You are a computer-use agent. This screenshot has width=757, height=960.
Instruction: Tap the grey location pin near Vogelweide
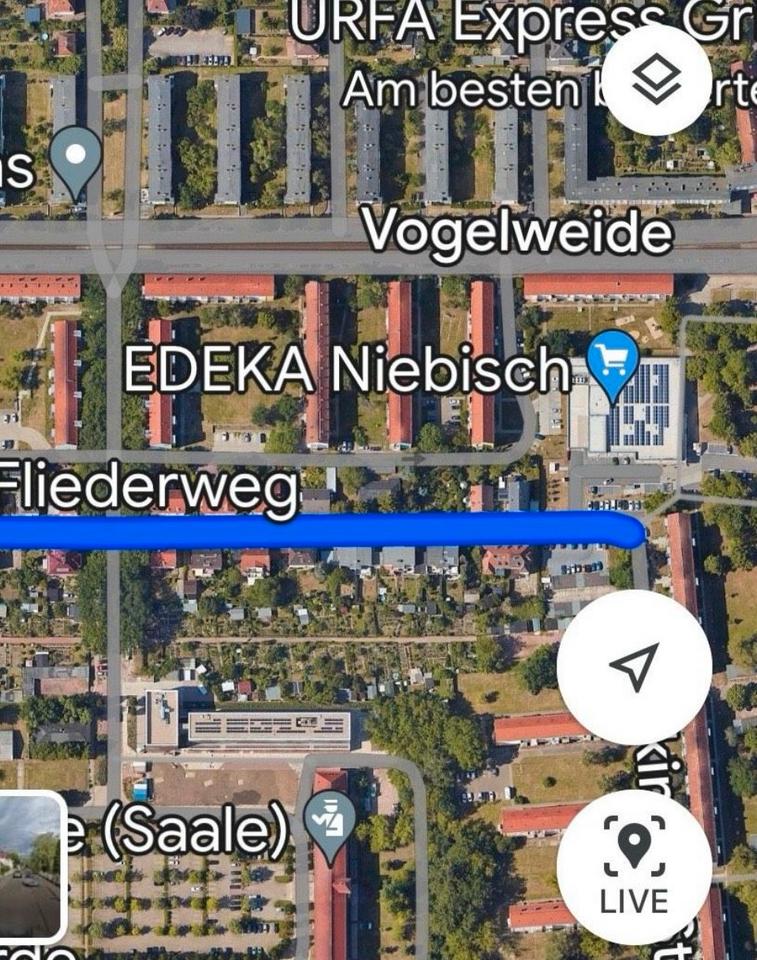[76, 160]
